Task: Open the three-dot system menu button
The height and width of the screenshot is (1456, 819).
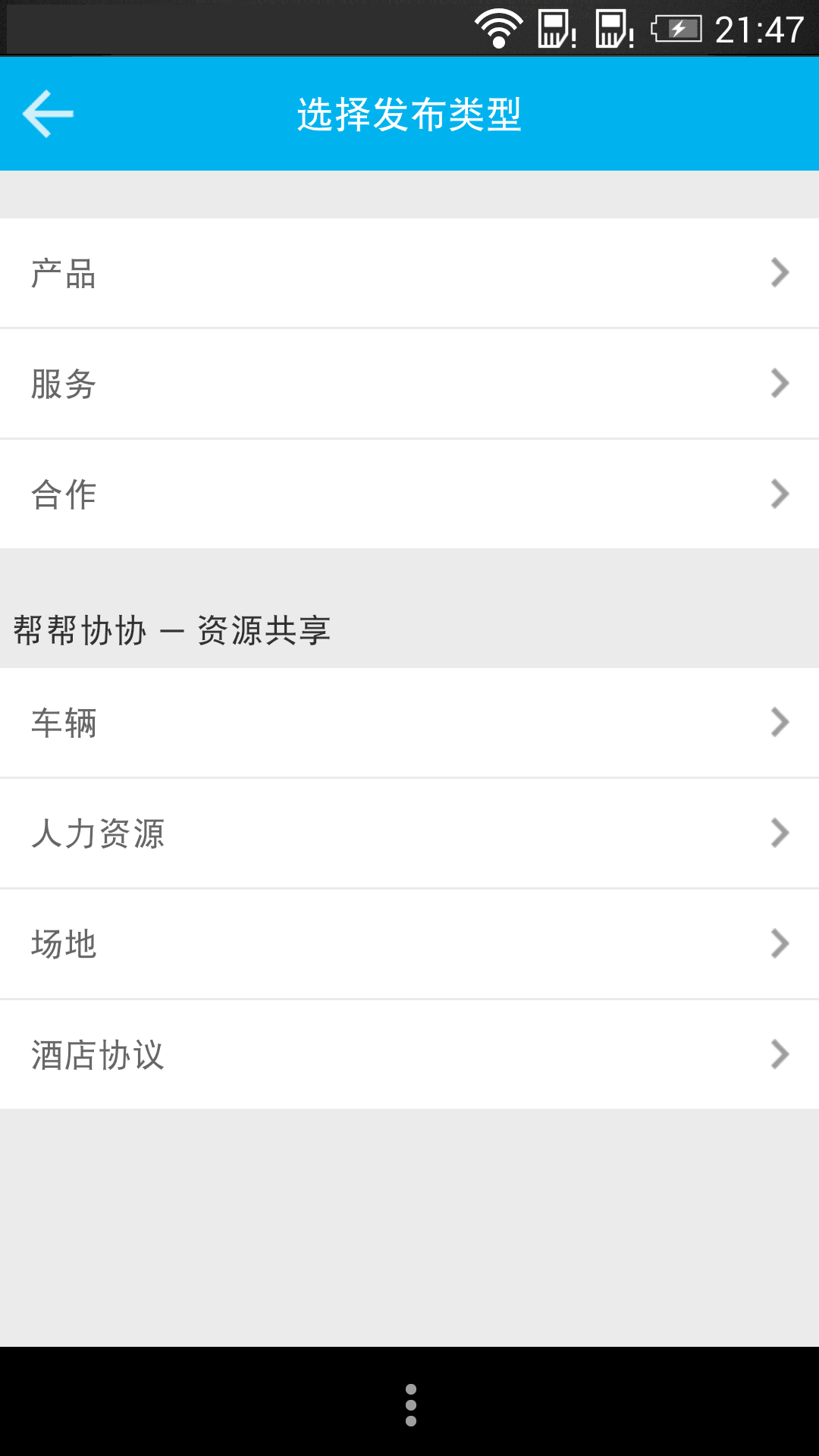Action: tap(410, 1404)
